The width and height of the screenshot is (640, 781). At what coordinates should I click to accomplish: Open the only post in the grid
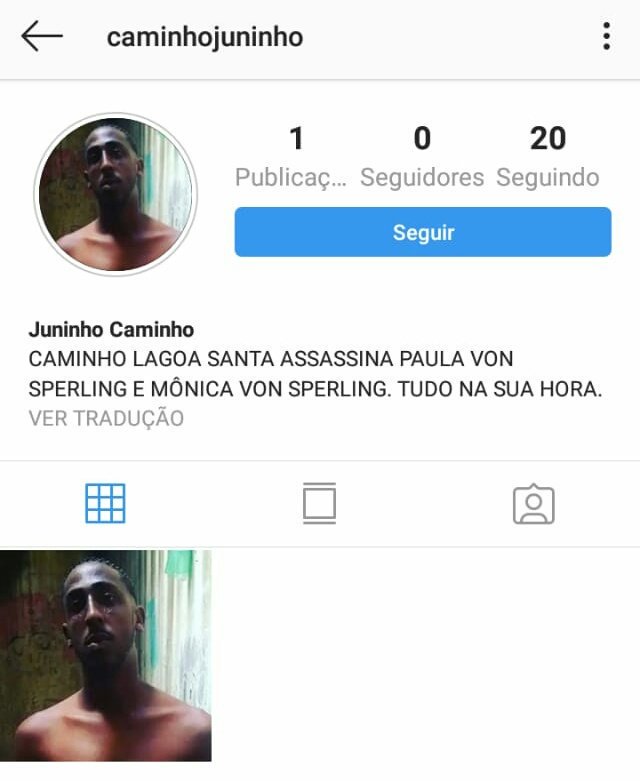(106, 655)
